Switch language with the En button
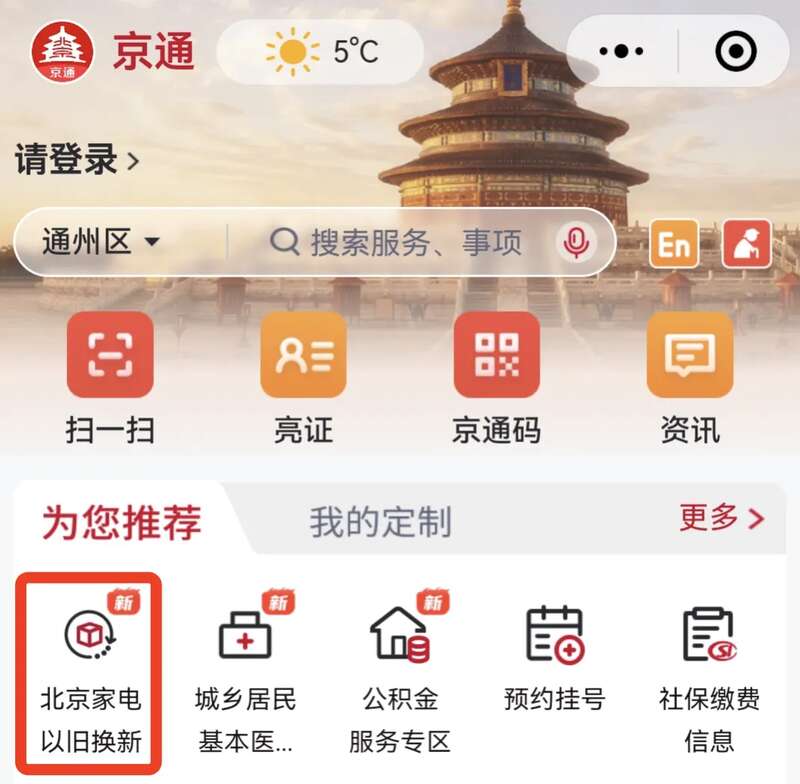The image size is (800, 784). [x=673, y=244]
